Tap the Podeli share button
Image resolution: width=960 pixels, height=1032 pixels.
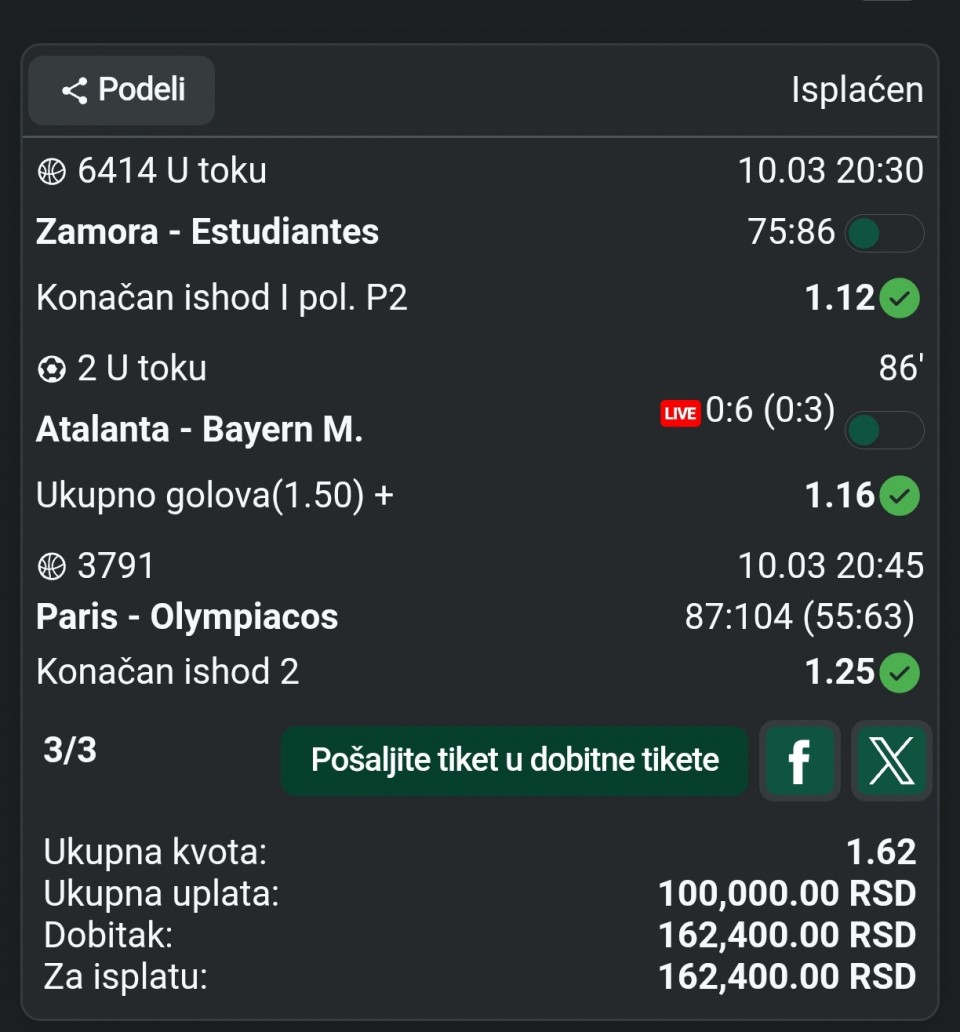point(122,90)
